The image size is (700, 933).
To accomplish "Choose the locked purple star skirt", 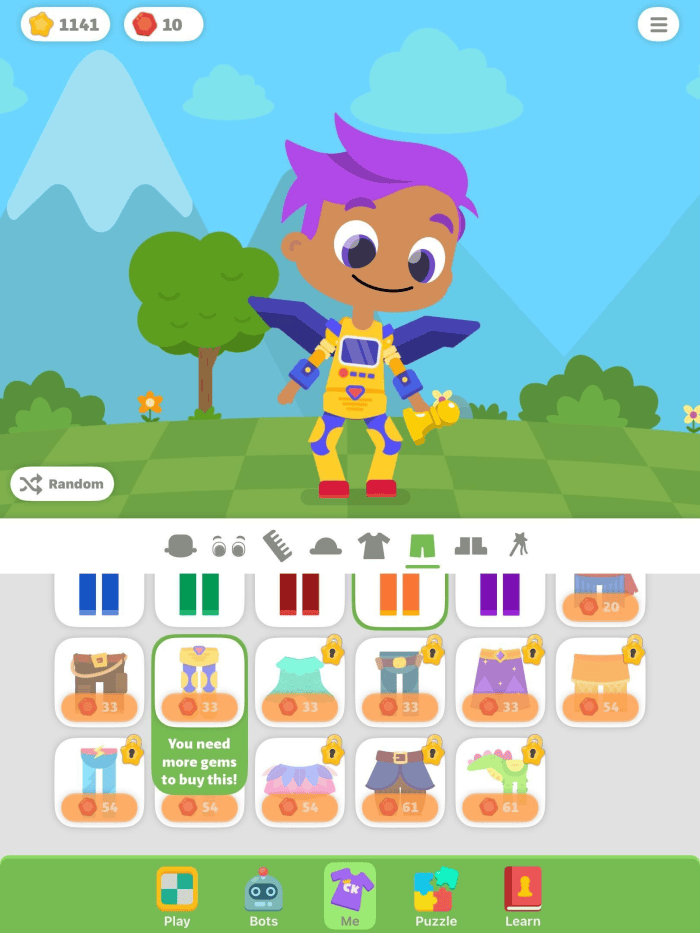I will [x=500, y=680].
